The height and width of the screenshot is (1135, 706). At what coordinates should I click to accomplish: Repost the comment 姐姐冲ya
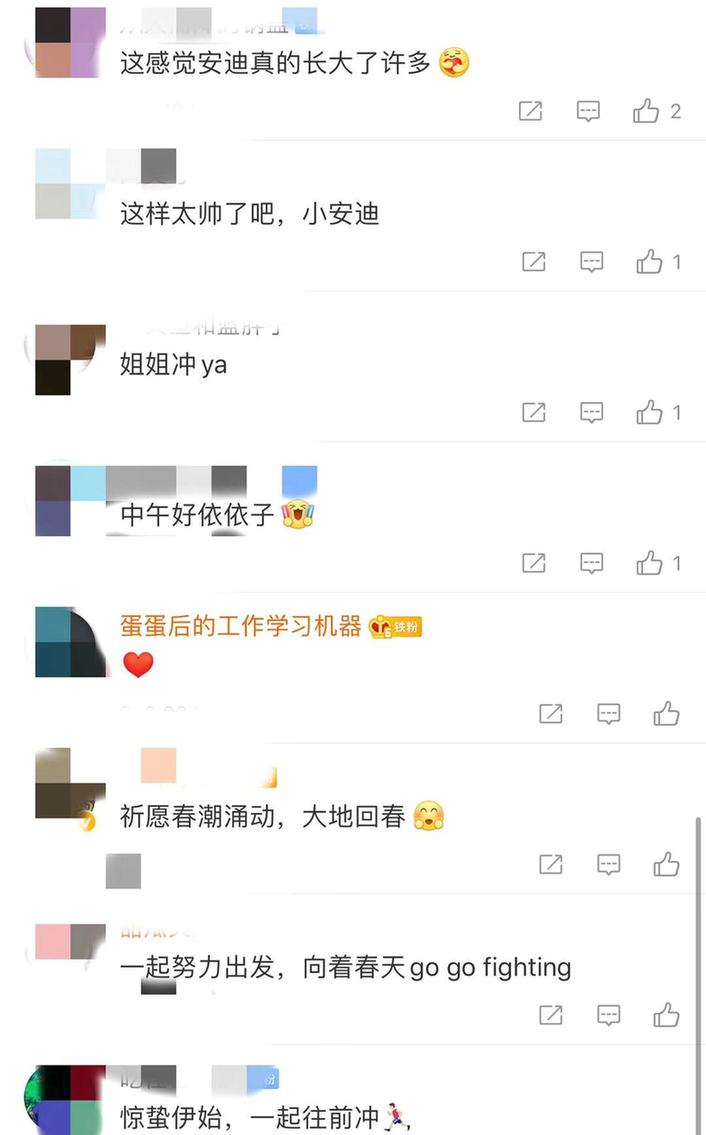534,412
